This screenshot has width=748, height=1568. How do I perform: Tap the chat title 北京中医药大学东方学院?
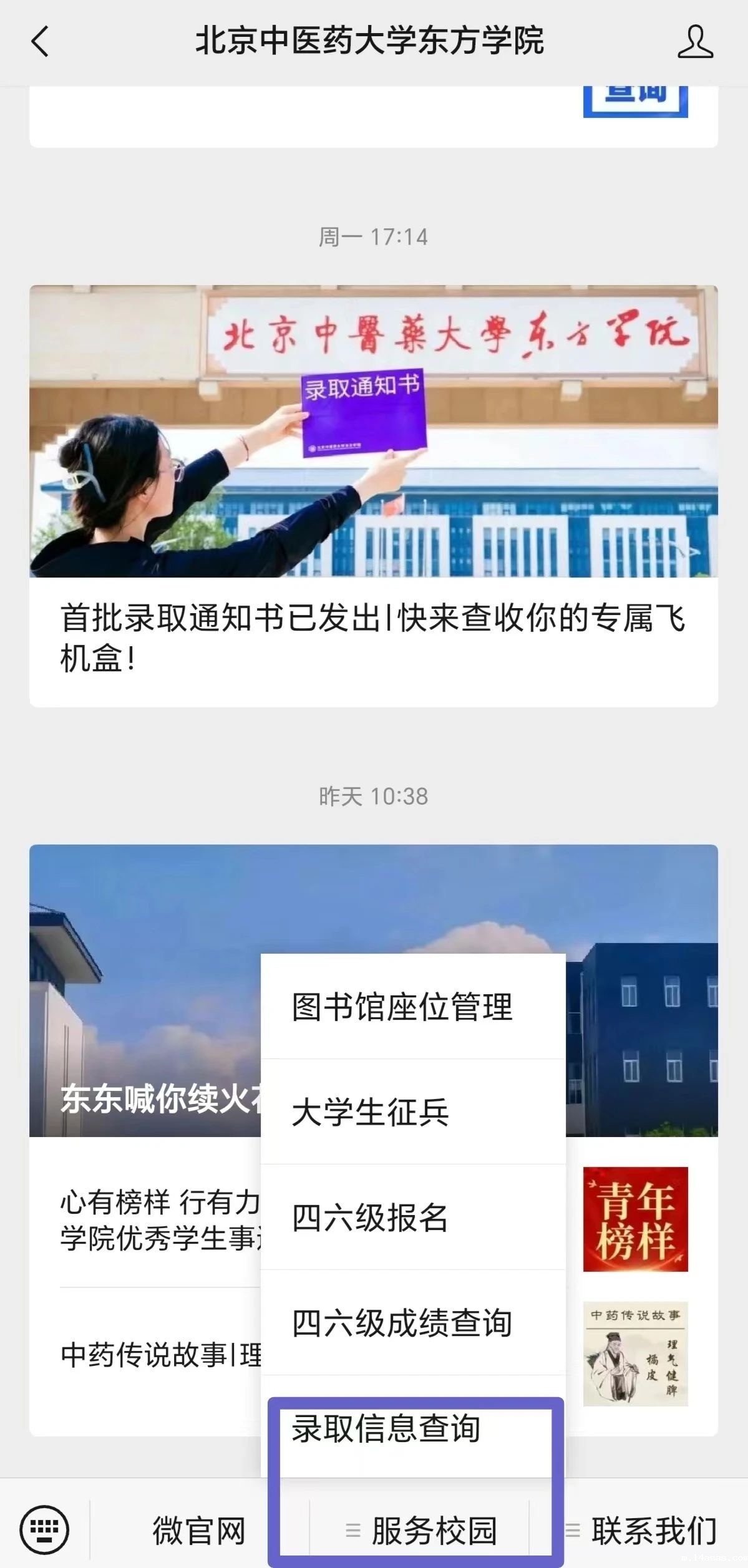[x=372, y=42]
